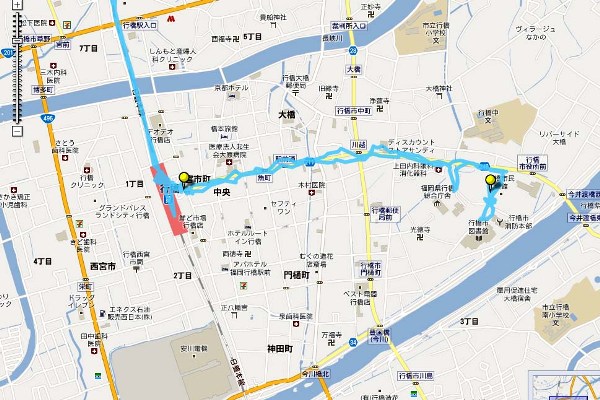Image resolution: width=600 pixels, height=400 pixels.
Task: Zoom out with the minus button
Action: (x=16, y=131)
